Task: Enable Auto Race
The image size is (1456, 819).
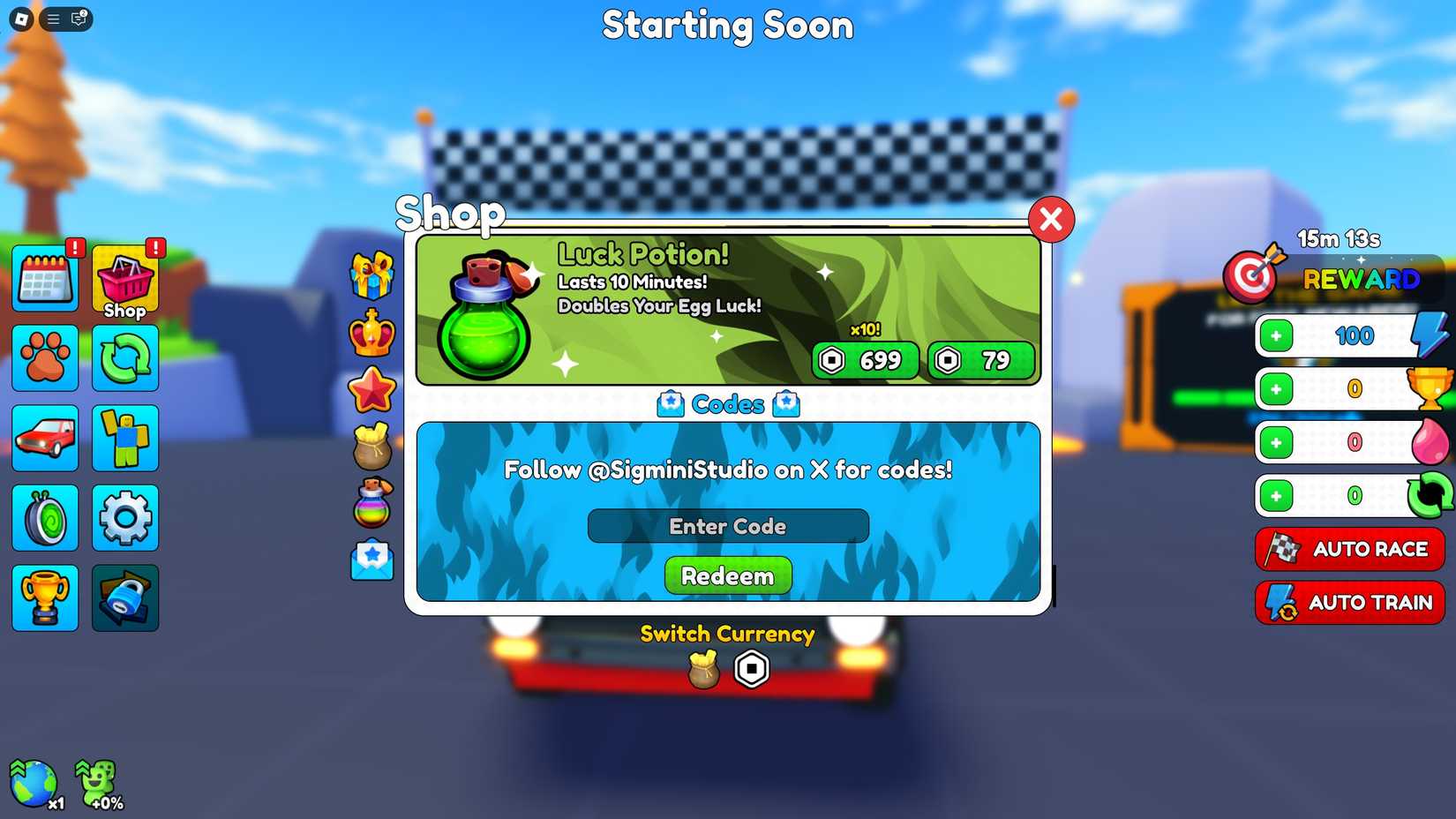Action: [1349, 549]
